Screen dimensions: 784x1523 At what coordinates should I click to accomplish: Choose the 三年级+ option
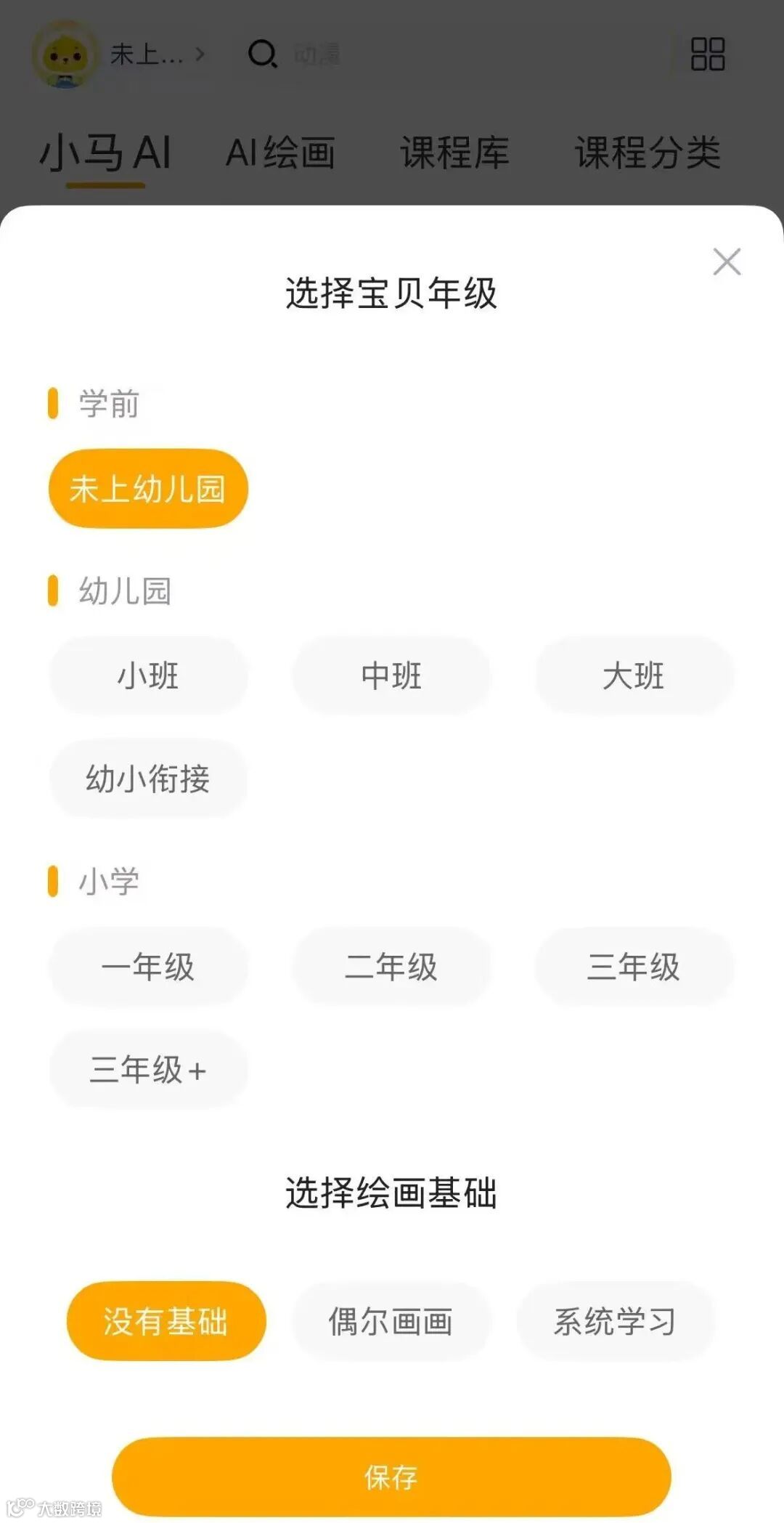(x=147, y=1069)
